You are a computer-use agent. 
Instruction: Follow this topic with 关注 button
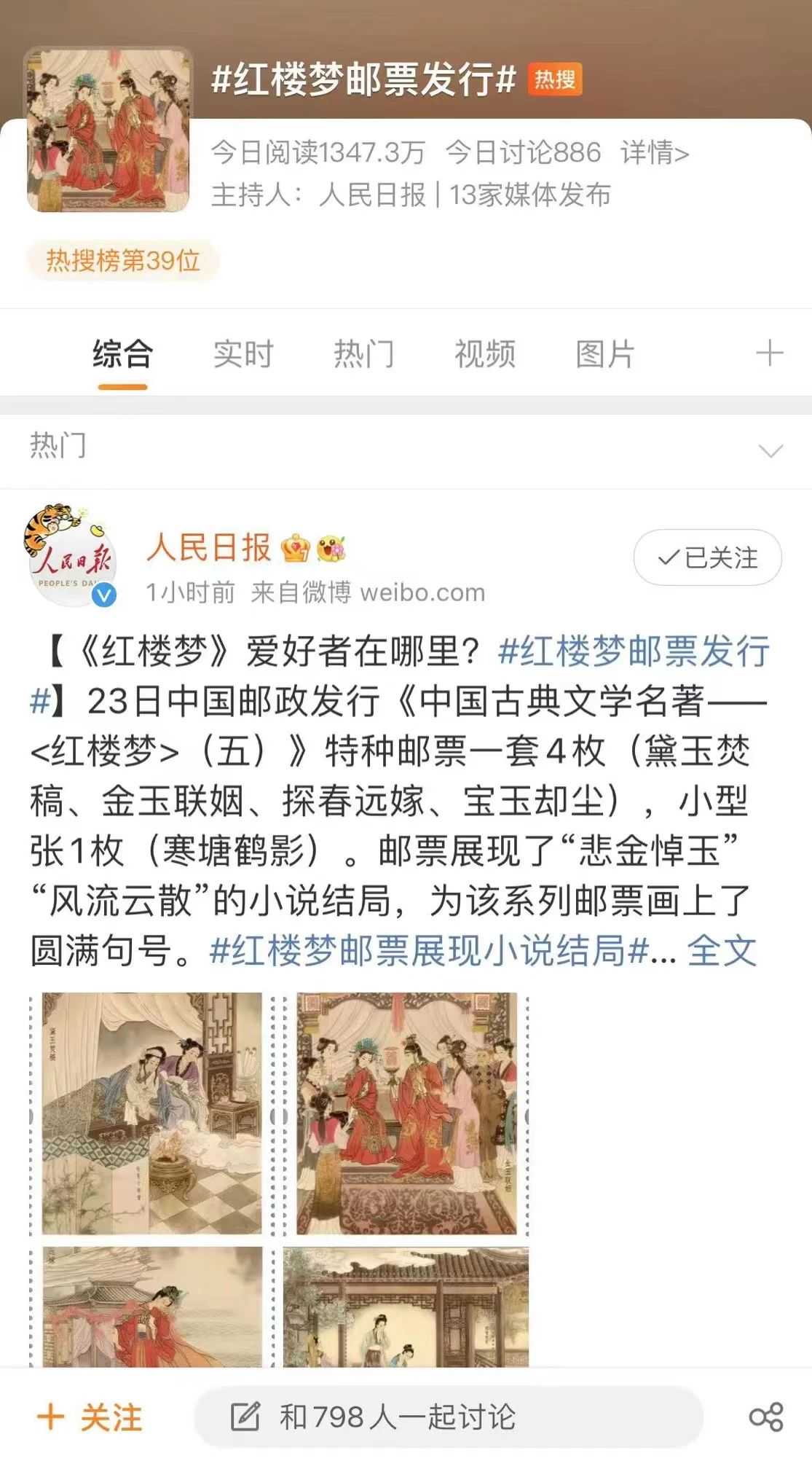(90, 1417)
